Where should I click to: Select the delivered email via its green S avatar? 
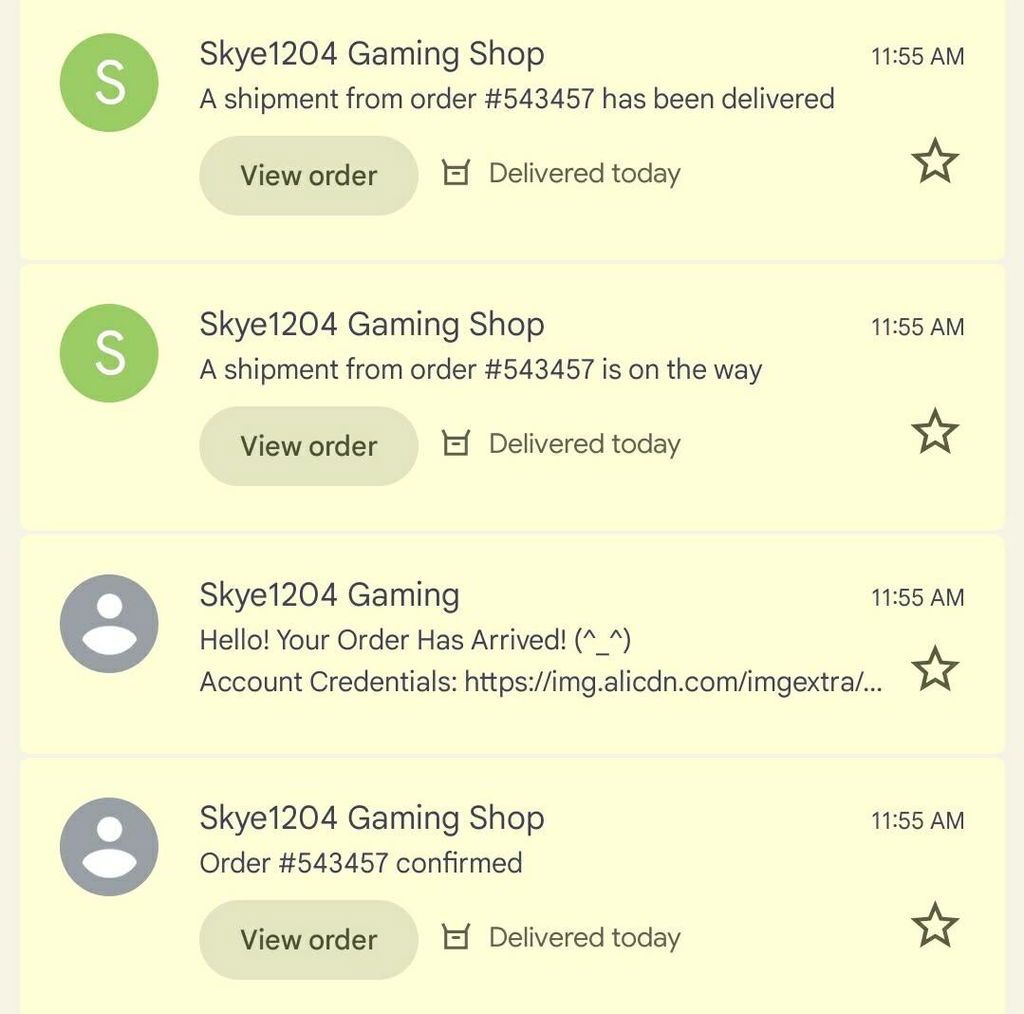pos(109,82)
